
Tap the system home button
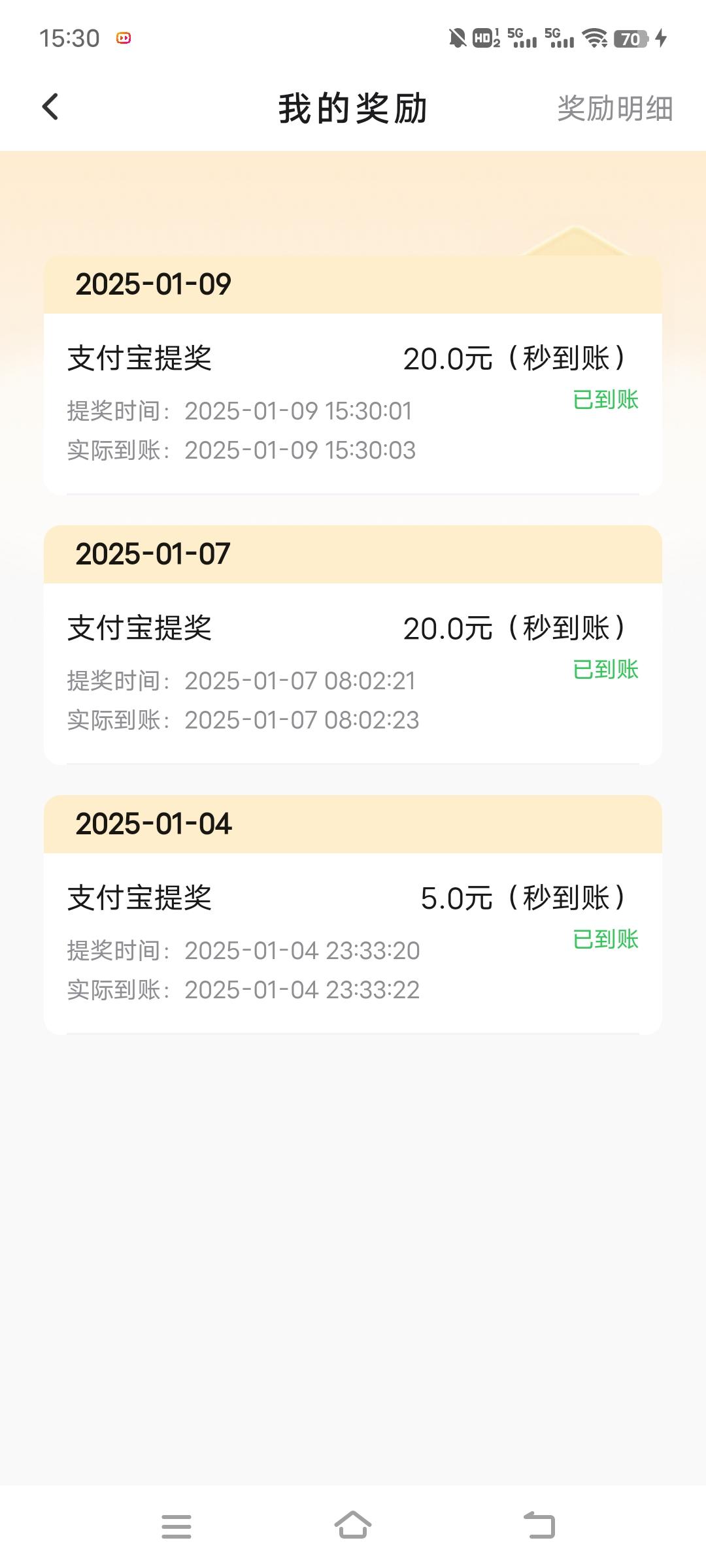[353, 1526]
